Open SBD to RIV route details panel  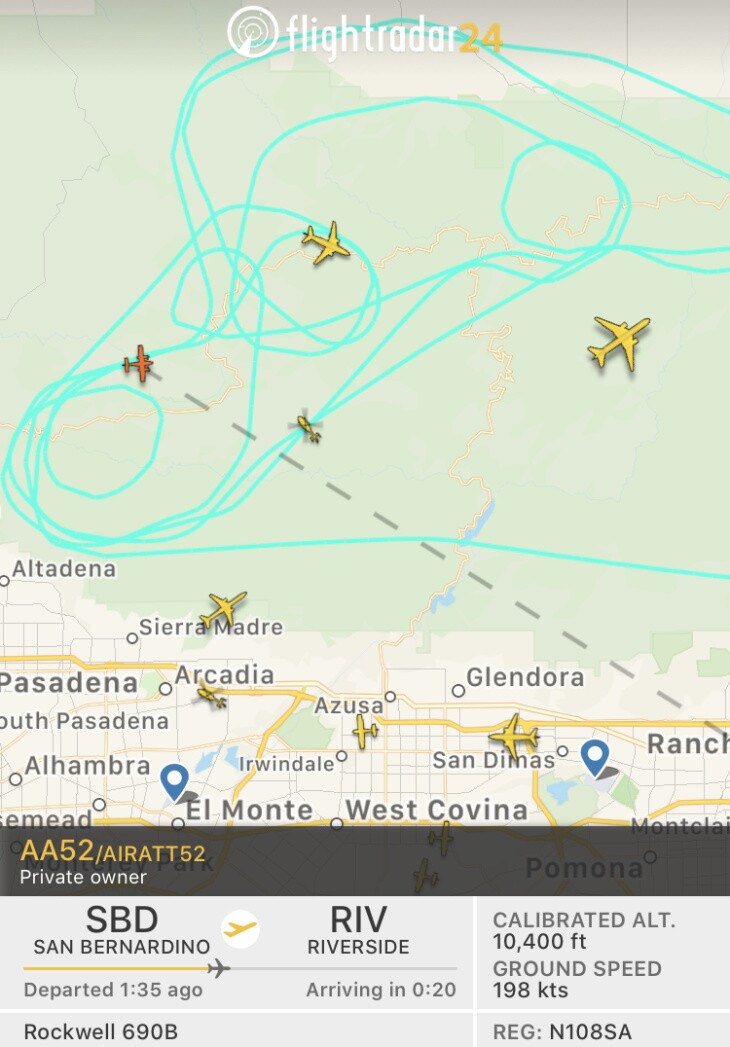(237, 953)
